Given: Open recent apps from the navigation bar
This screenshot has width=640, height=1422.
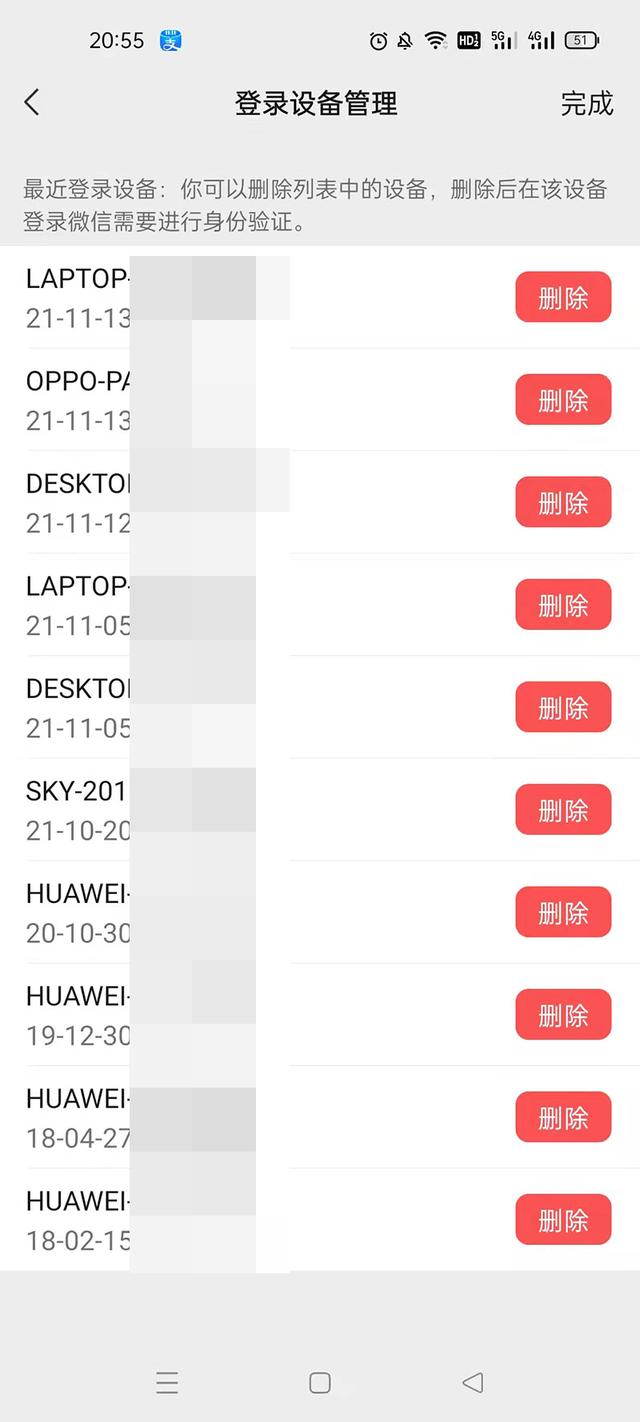Looking at the screenshot, I should [x=167, y=1383].
